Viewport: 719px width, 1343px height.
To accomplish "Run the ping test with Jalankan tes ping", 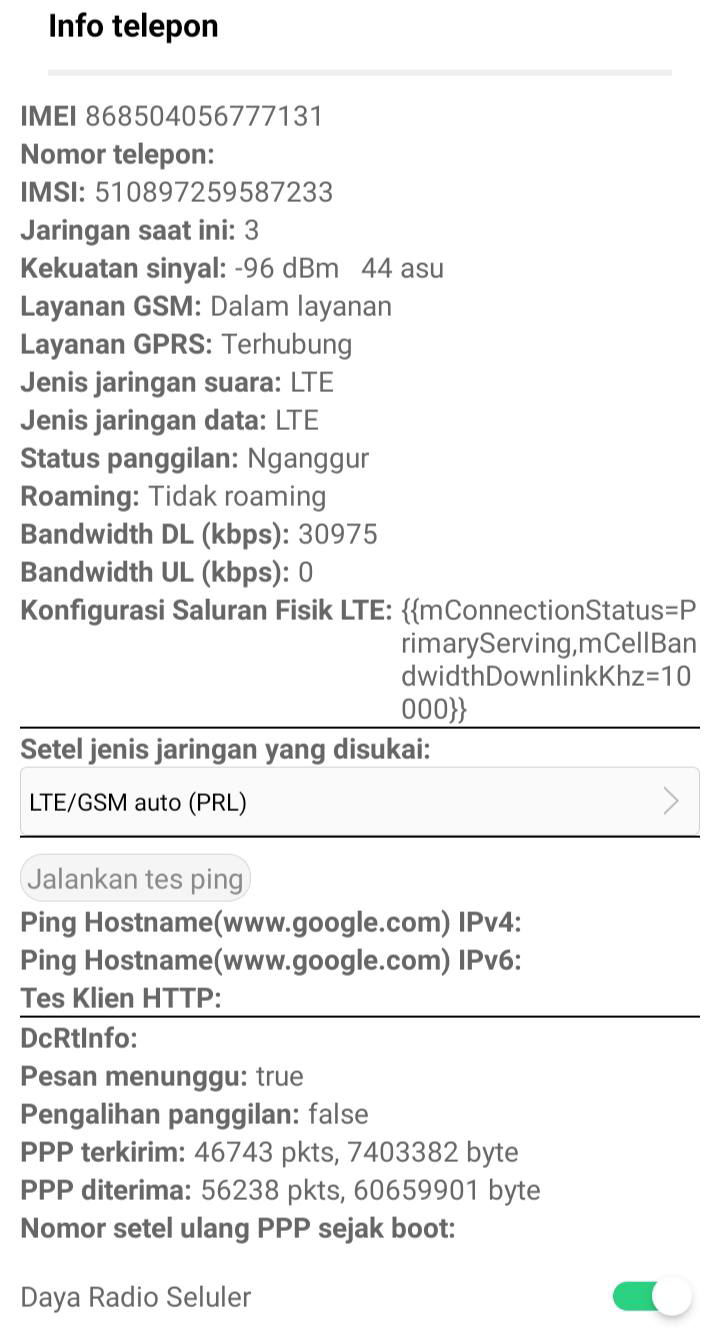I will (135, 879).
